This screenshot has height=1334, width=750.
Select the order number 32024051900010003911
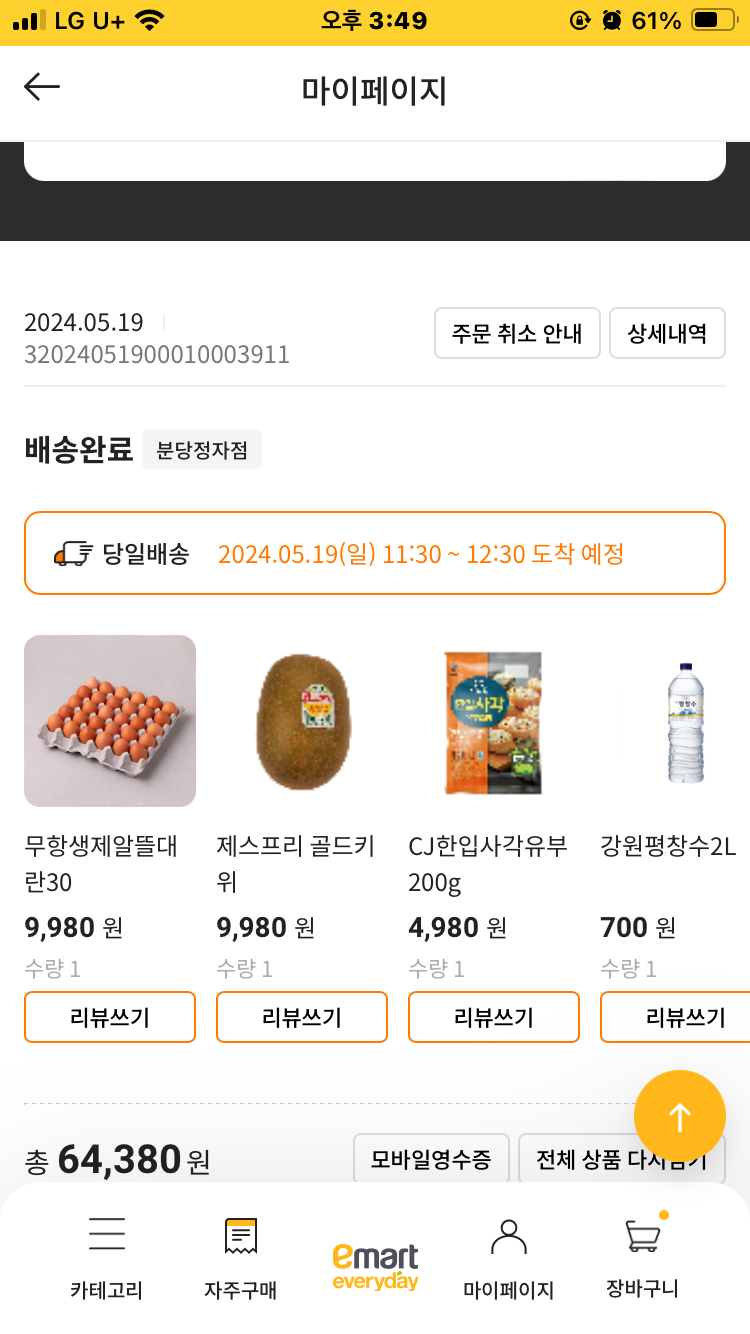(x=157, y=355)
